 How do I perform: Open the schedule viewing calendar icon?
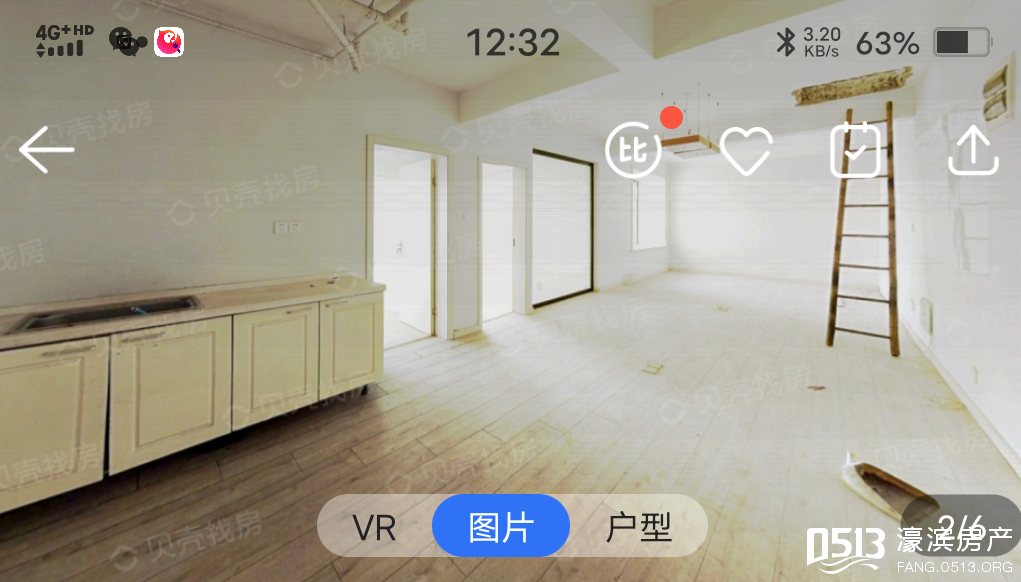click(x=856, y=151)
